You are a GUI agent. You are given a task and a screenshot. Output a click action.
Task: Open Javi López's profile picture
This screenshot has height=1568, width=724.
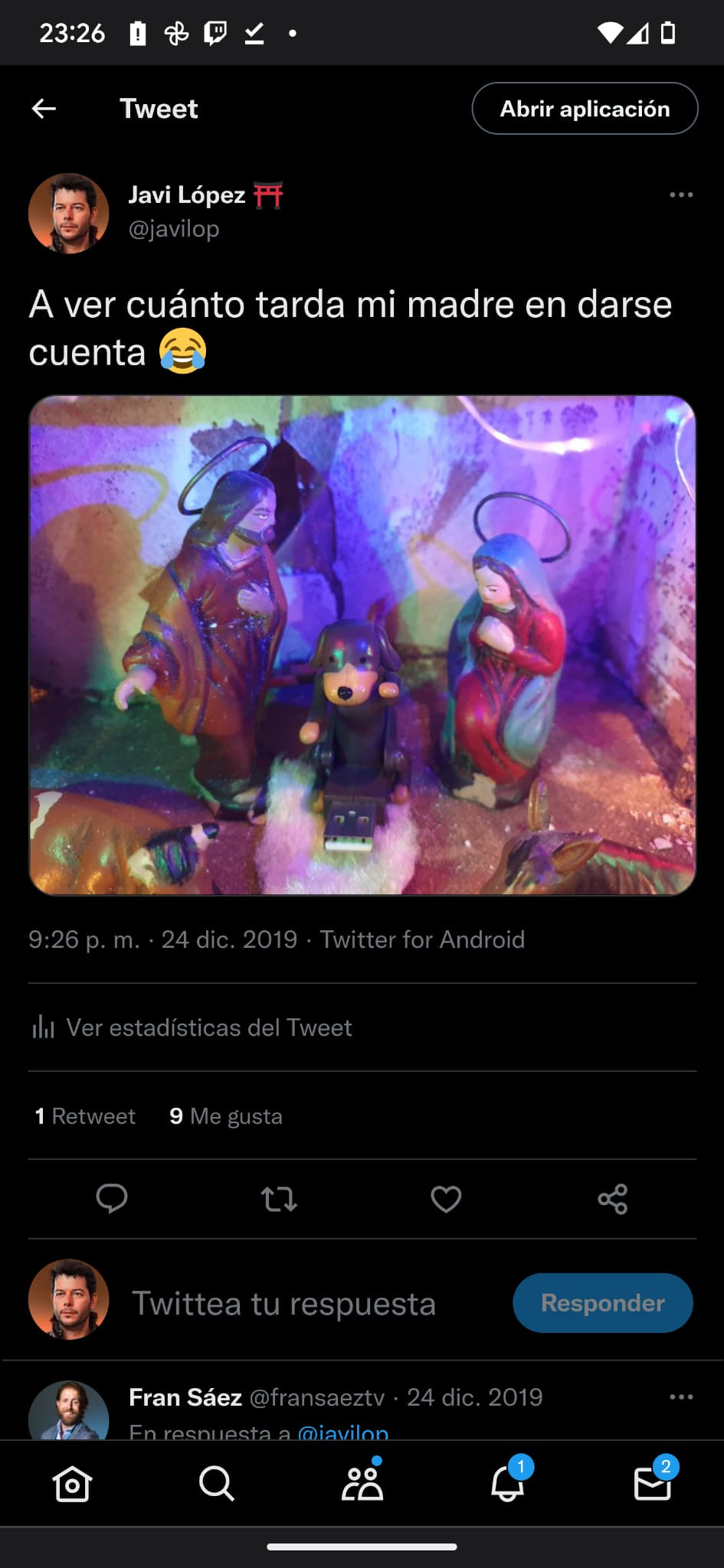pyautogui.click(x=69, y=213)
